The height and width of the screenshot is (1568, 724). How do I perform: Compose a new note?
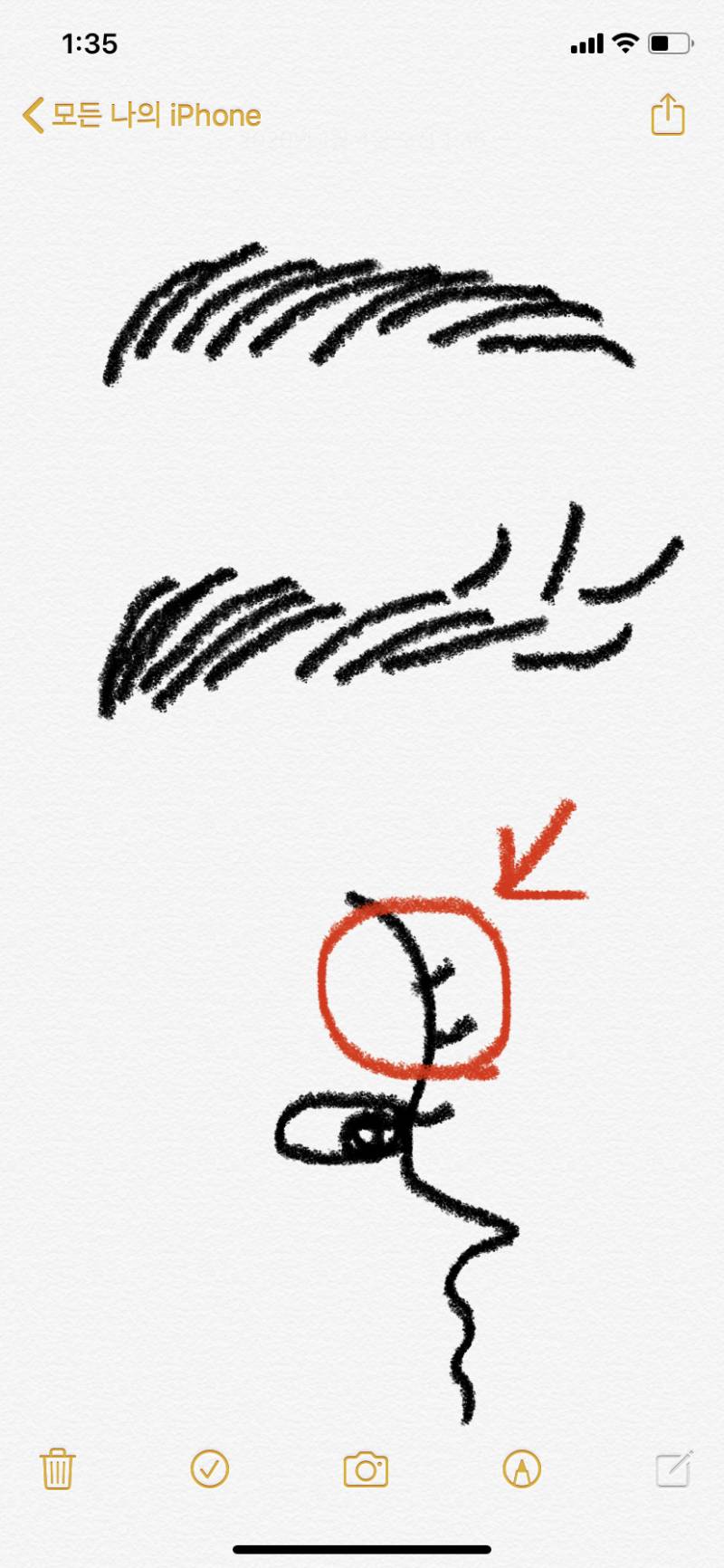pyautogui.click(x=674, y=1468)
